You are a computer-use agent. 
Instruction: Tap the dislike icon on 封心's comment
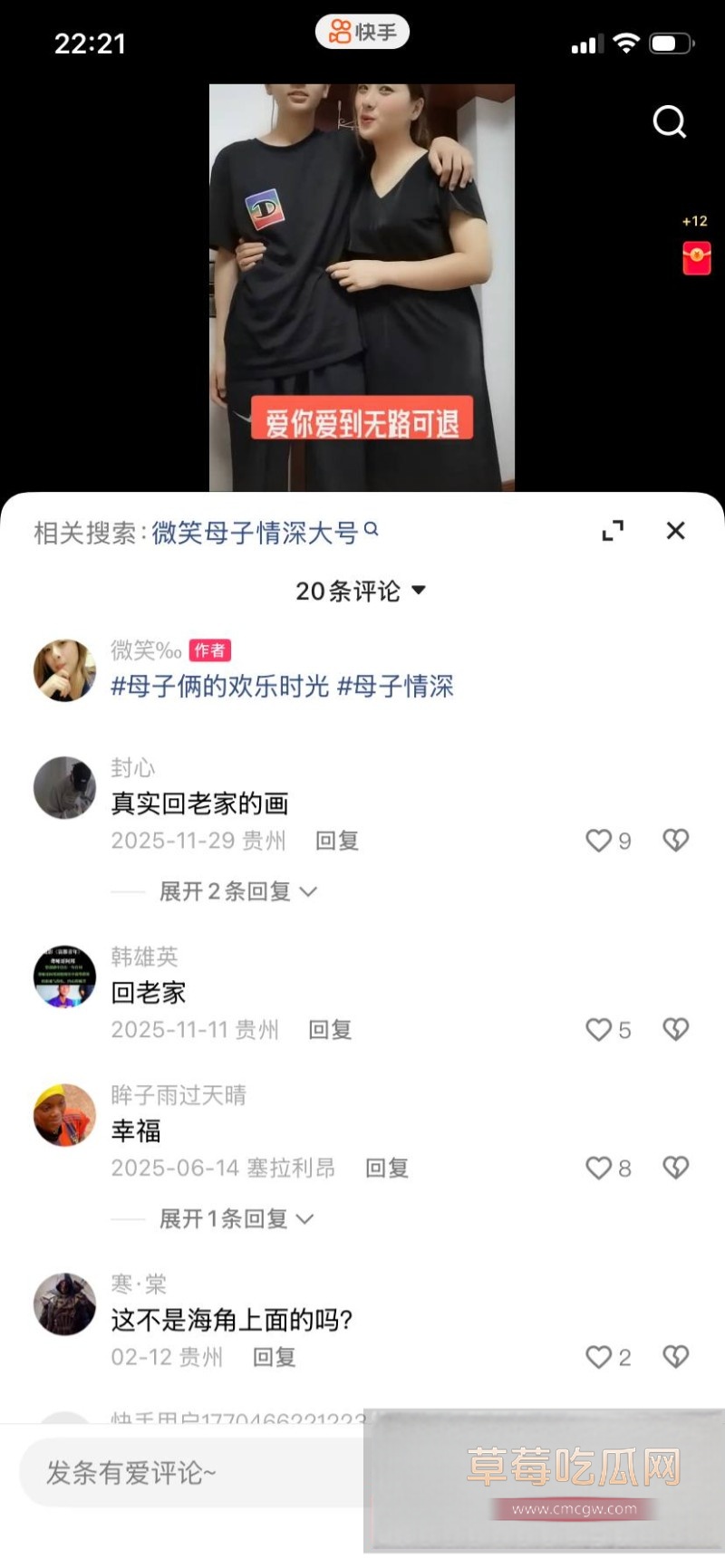[674, 840]
